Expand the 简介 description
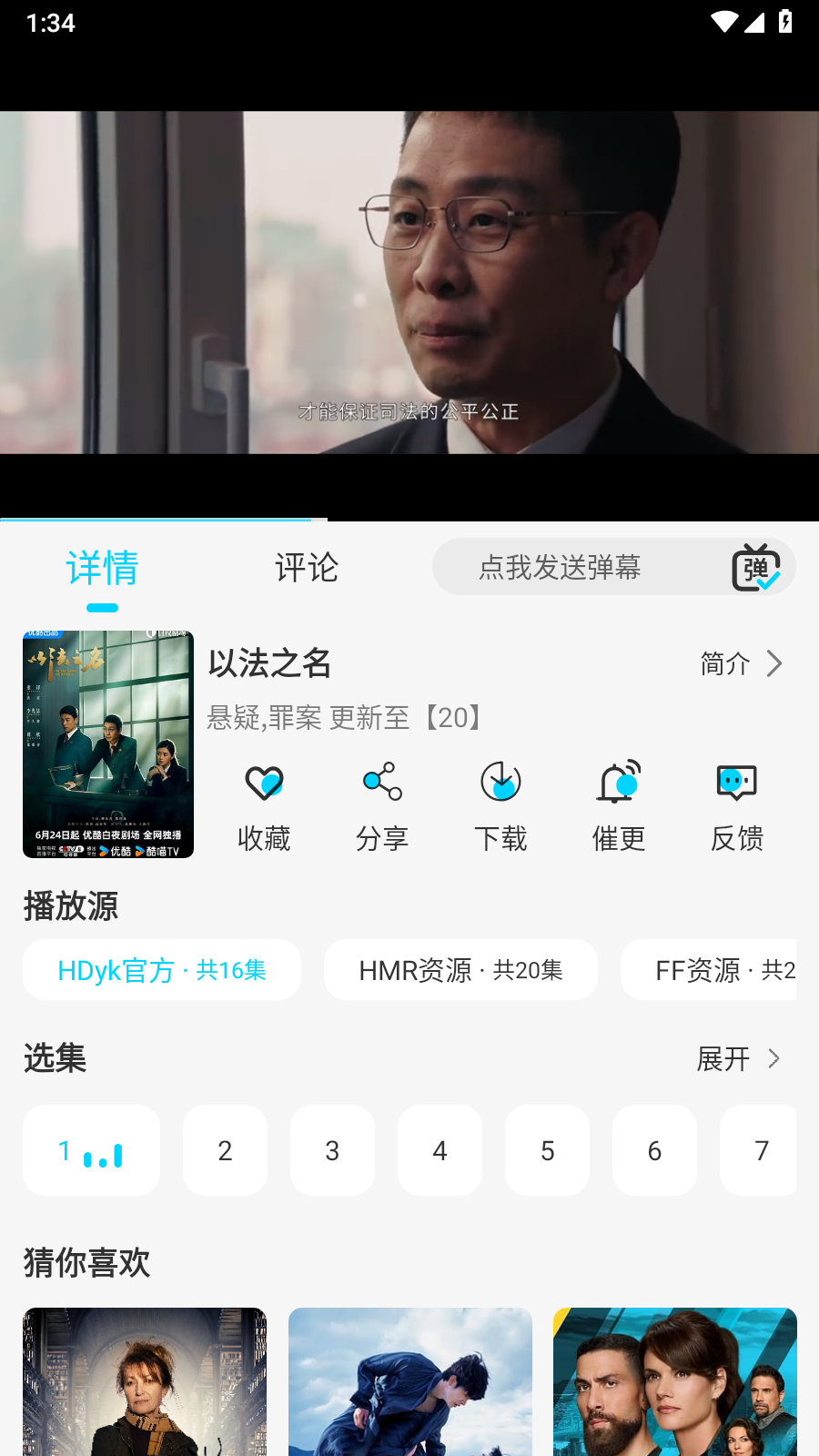819x1456 pixels. pyautogui.click(x=741, y=664)
